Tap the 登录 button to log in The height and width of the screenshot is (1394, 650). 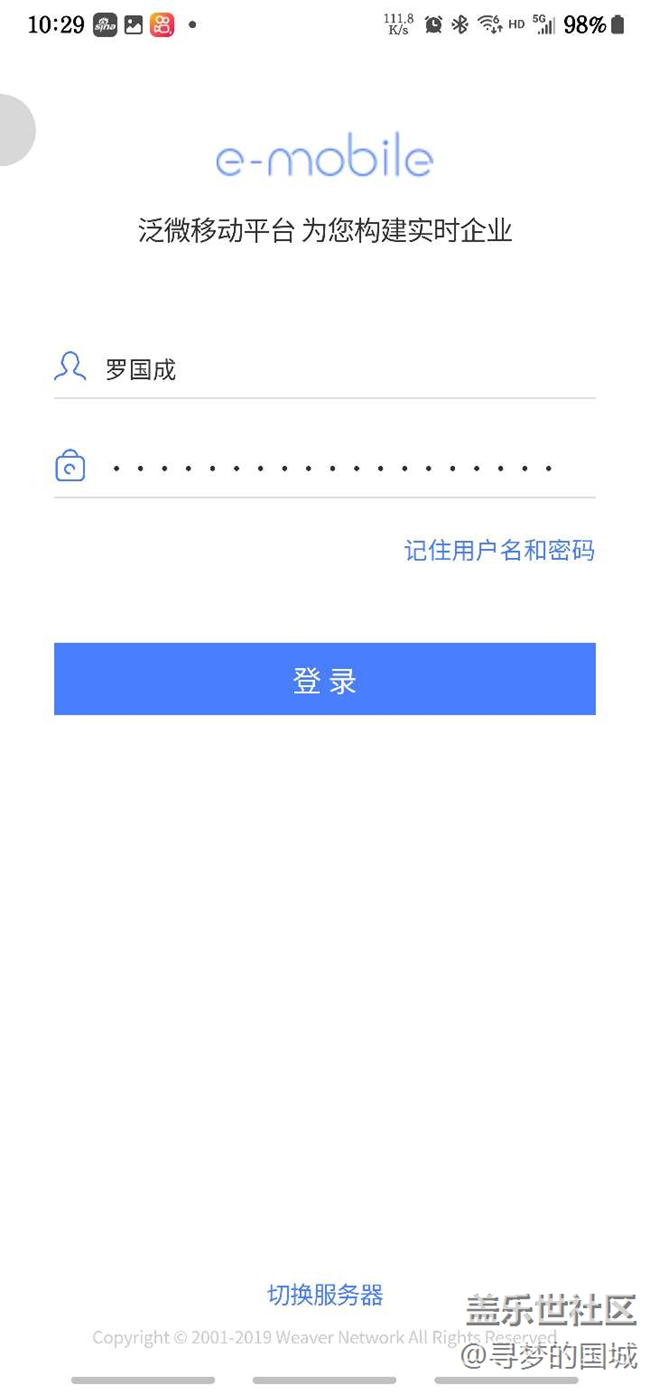tap(325, 679)
